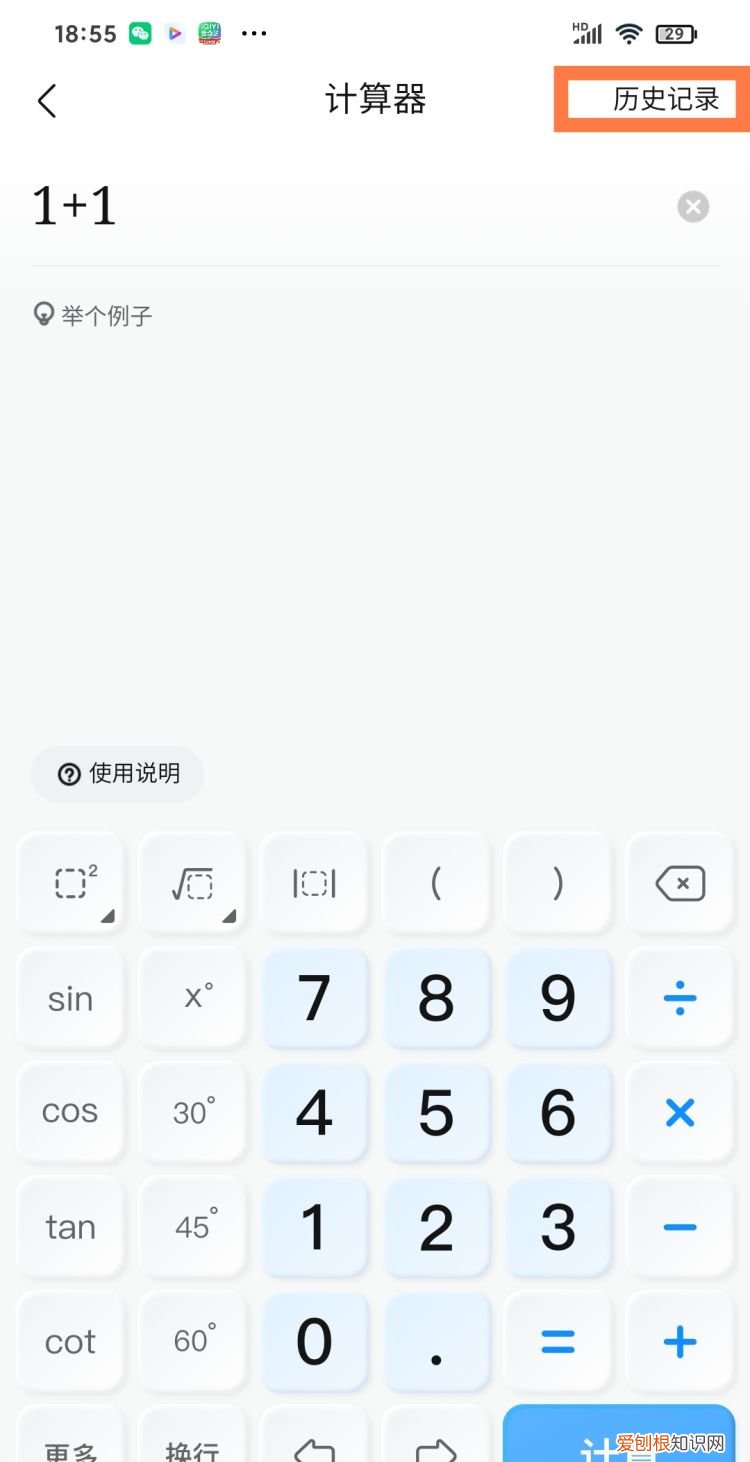Viewport: 750px width, 1462px height.
Task: Expand alternate functions on the squared key
Action: pos(107,915)
